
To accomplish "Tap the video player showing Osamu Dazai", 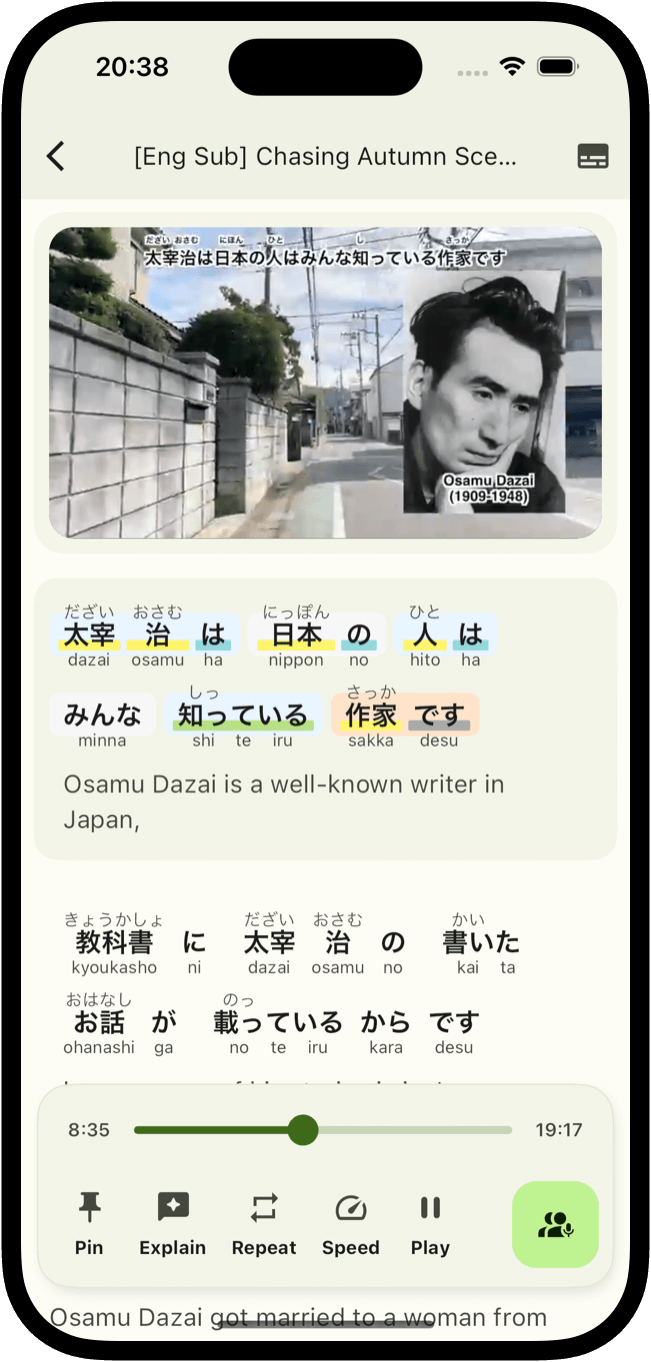I will pyautogui.click(x=325, y=382).
